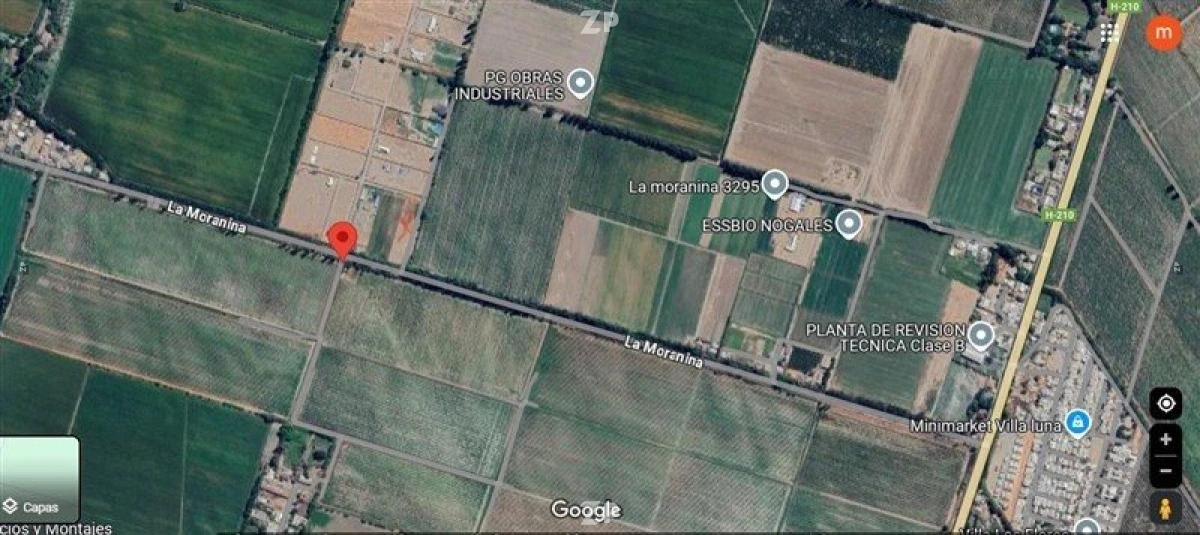
Task: Select the PG Obras Industriales marker
Action: [580, 82]
